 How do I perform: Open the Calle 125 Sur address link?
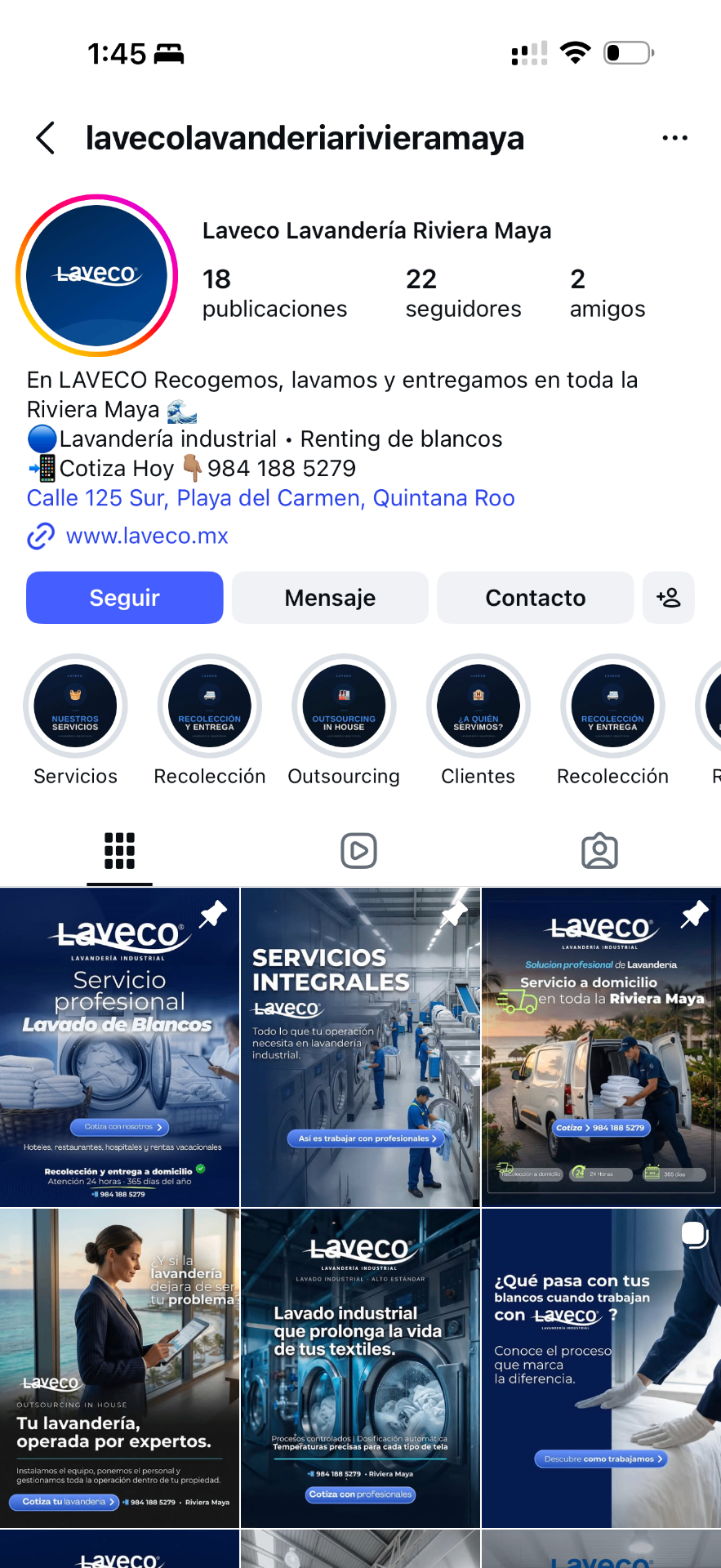[x=270, y=498]
